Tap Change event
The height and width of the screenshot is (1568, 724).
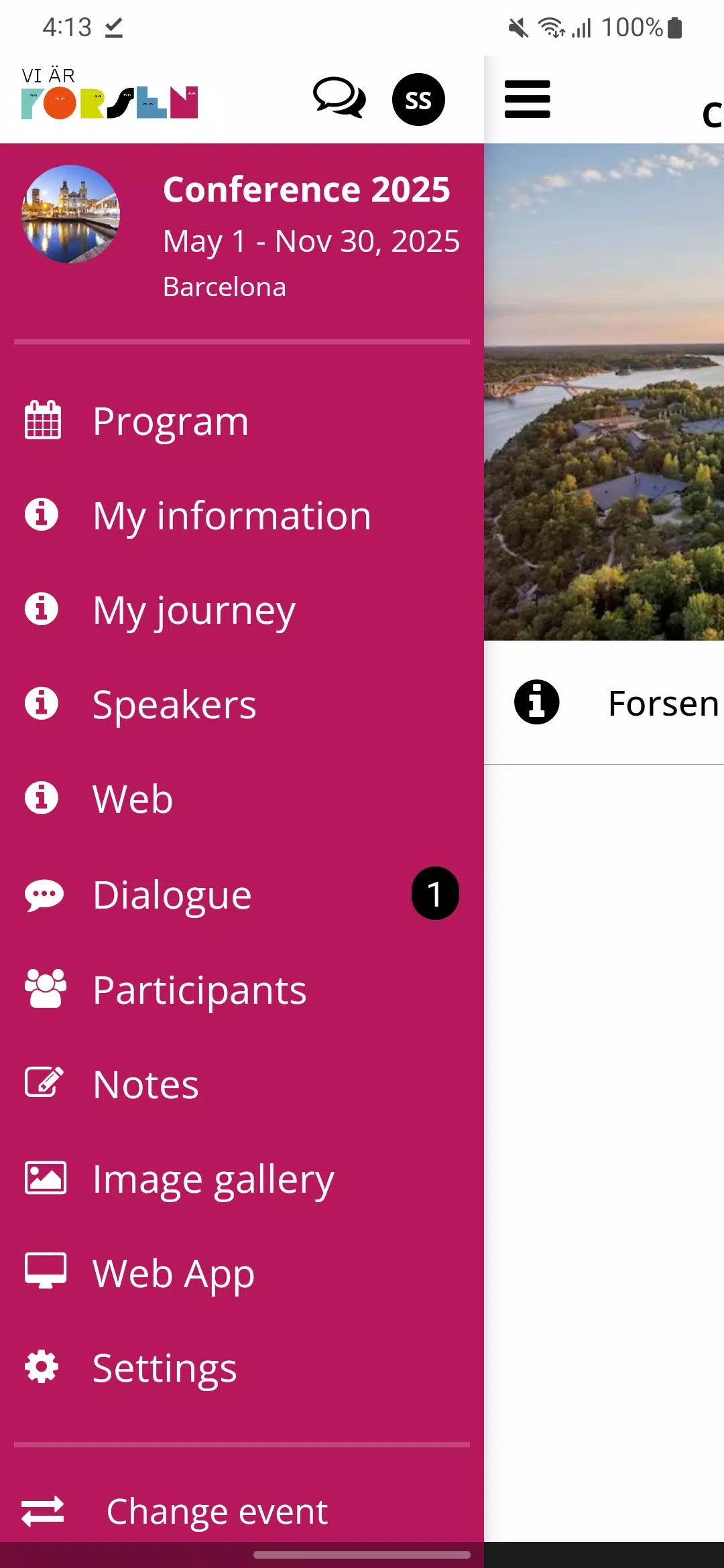(x=217, y=1512)
